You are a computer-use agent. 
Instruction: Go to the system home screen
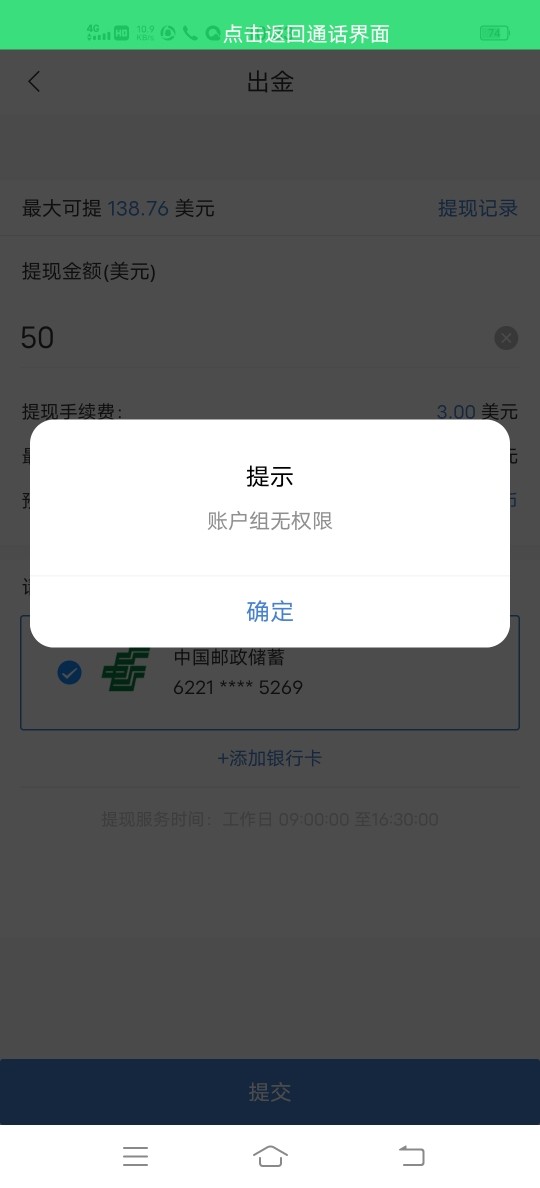(x=270, y=1155)
